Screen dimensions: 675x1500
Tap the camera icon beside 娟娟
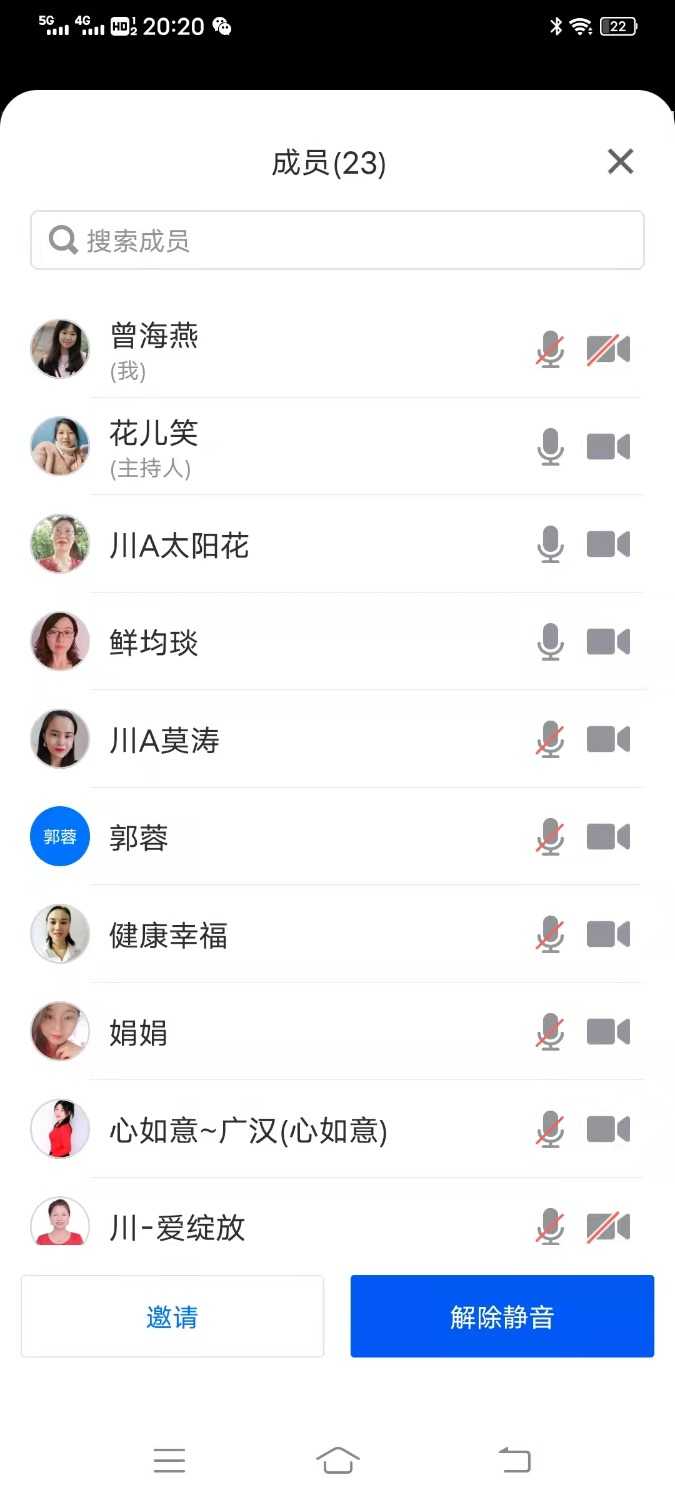click(608, 1032)
